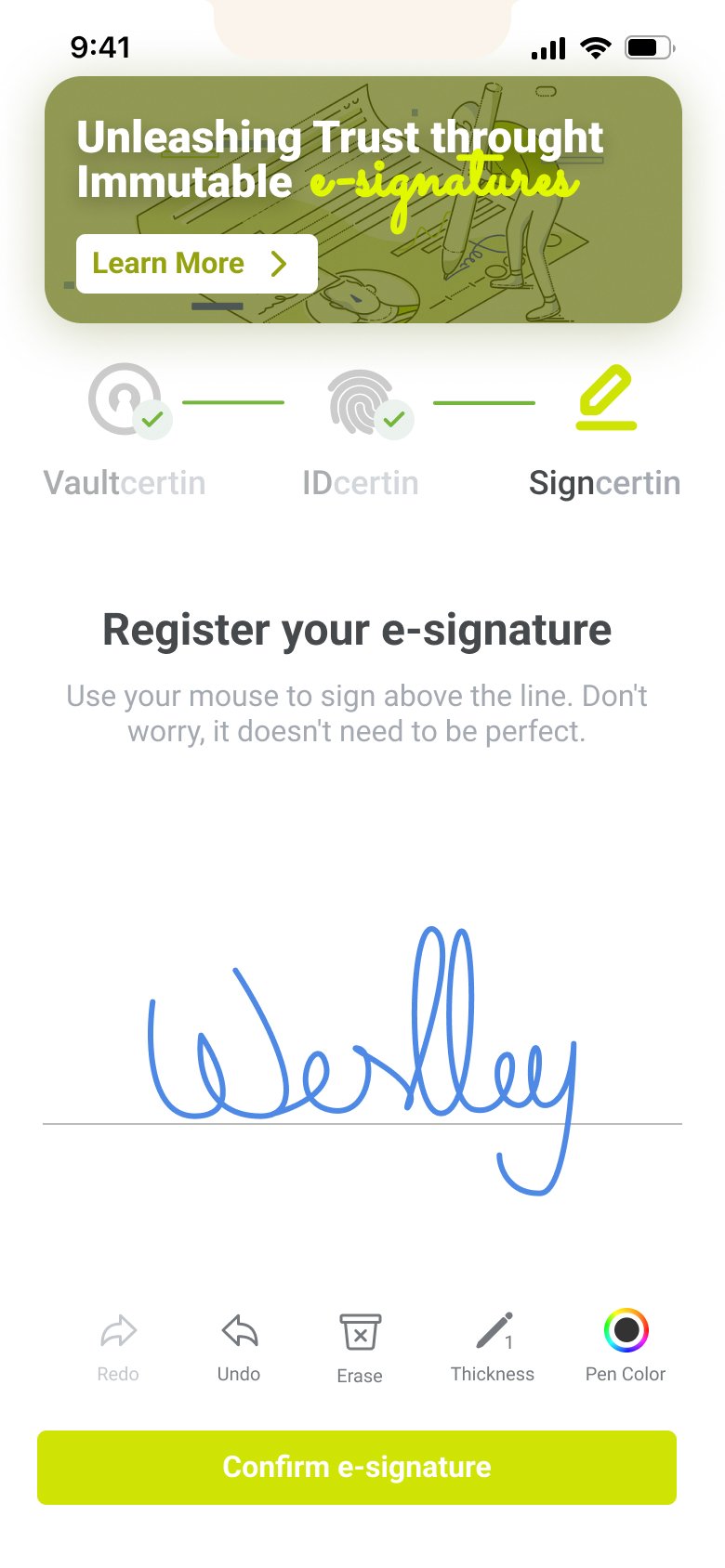
Task: Erase the drawn signature
Action: [360, 1349]
